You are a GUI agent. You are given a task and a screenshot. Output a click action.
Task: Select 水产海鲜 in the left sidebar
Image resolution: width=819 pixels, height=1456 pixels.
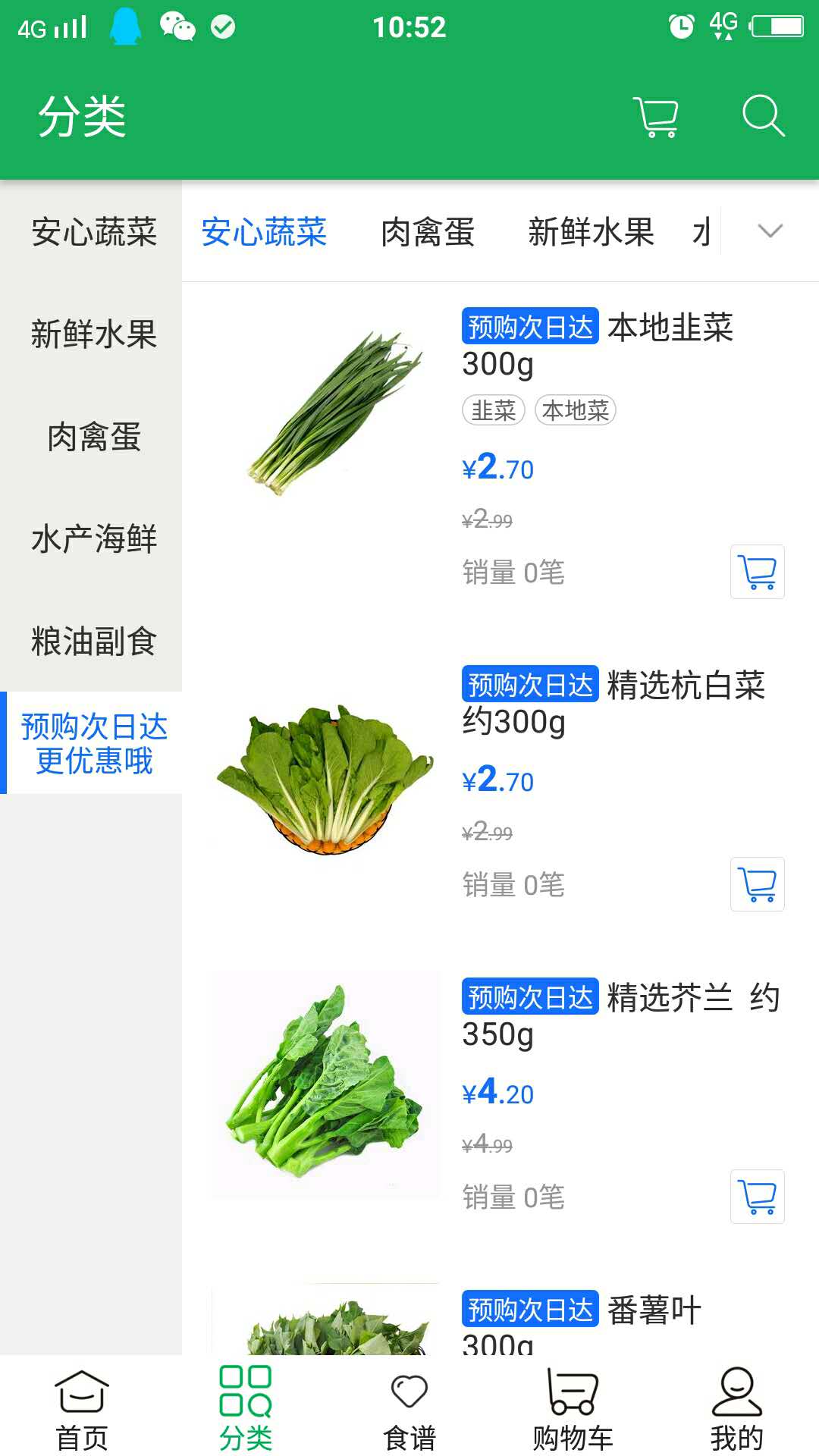(x=93, y=540)
